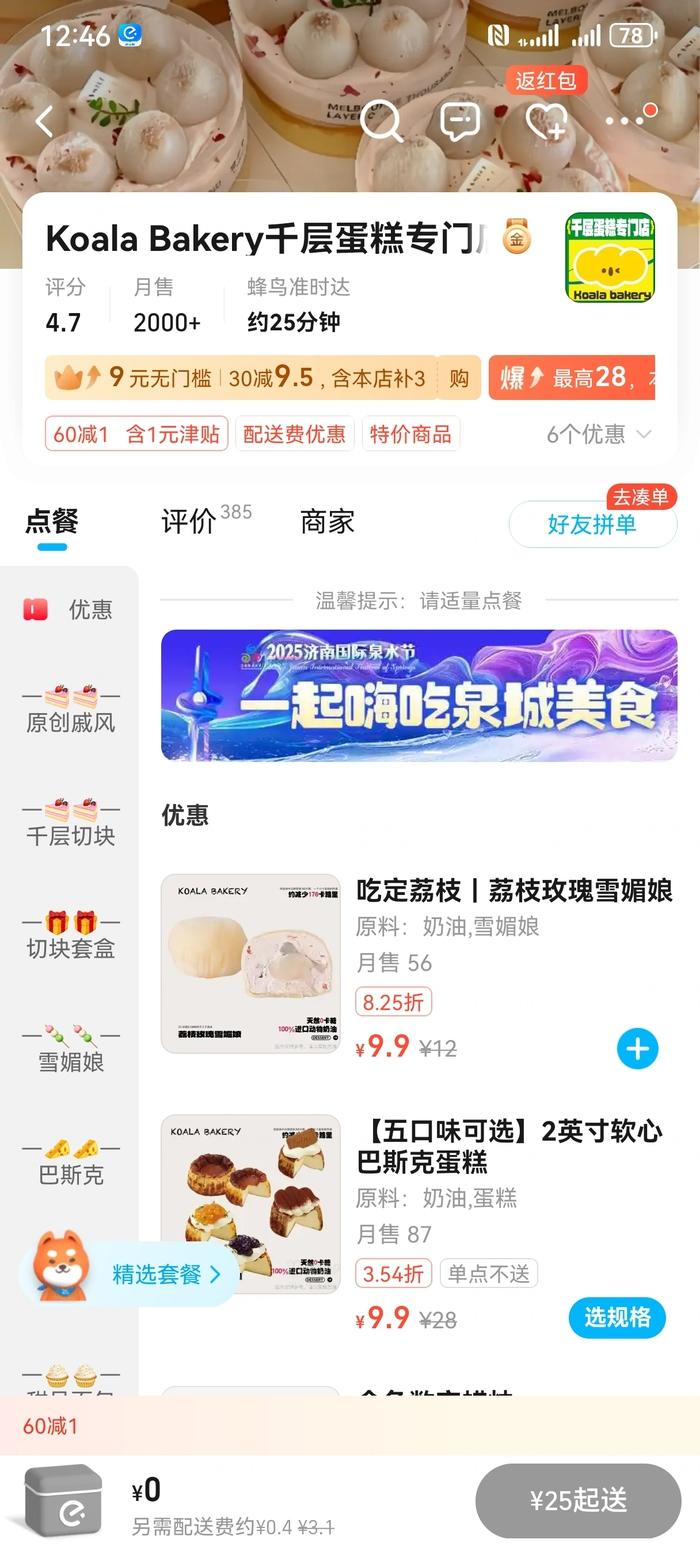Add 荔枝玫瑰雪媚娘 to cart
Viewport: 700px width, 1547px height.
tap(637, 1049)
